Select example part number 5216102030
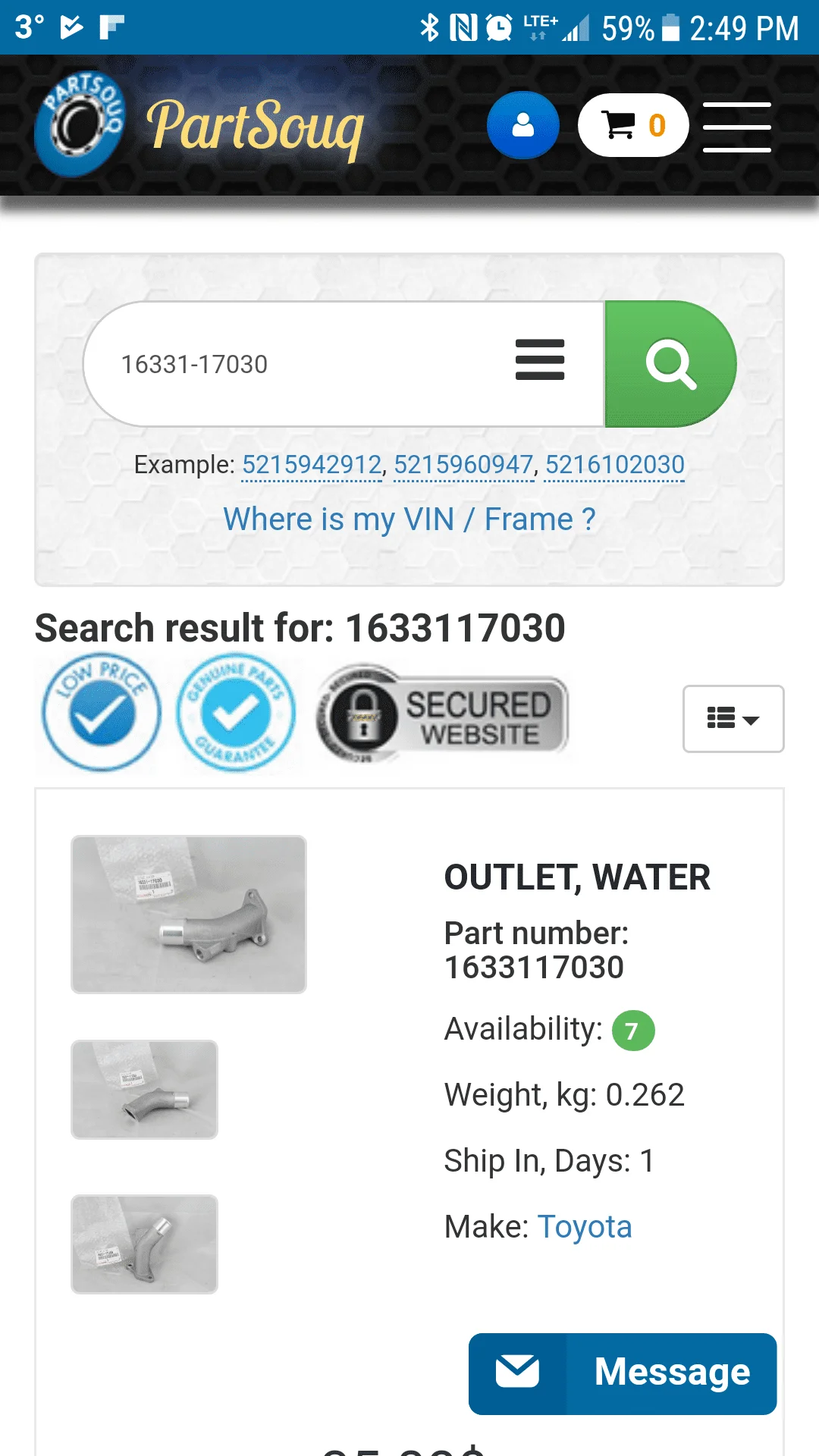Image resolution: width=819 pixels, height=1456 pixels. point(615,465)
